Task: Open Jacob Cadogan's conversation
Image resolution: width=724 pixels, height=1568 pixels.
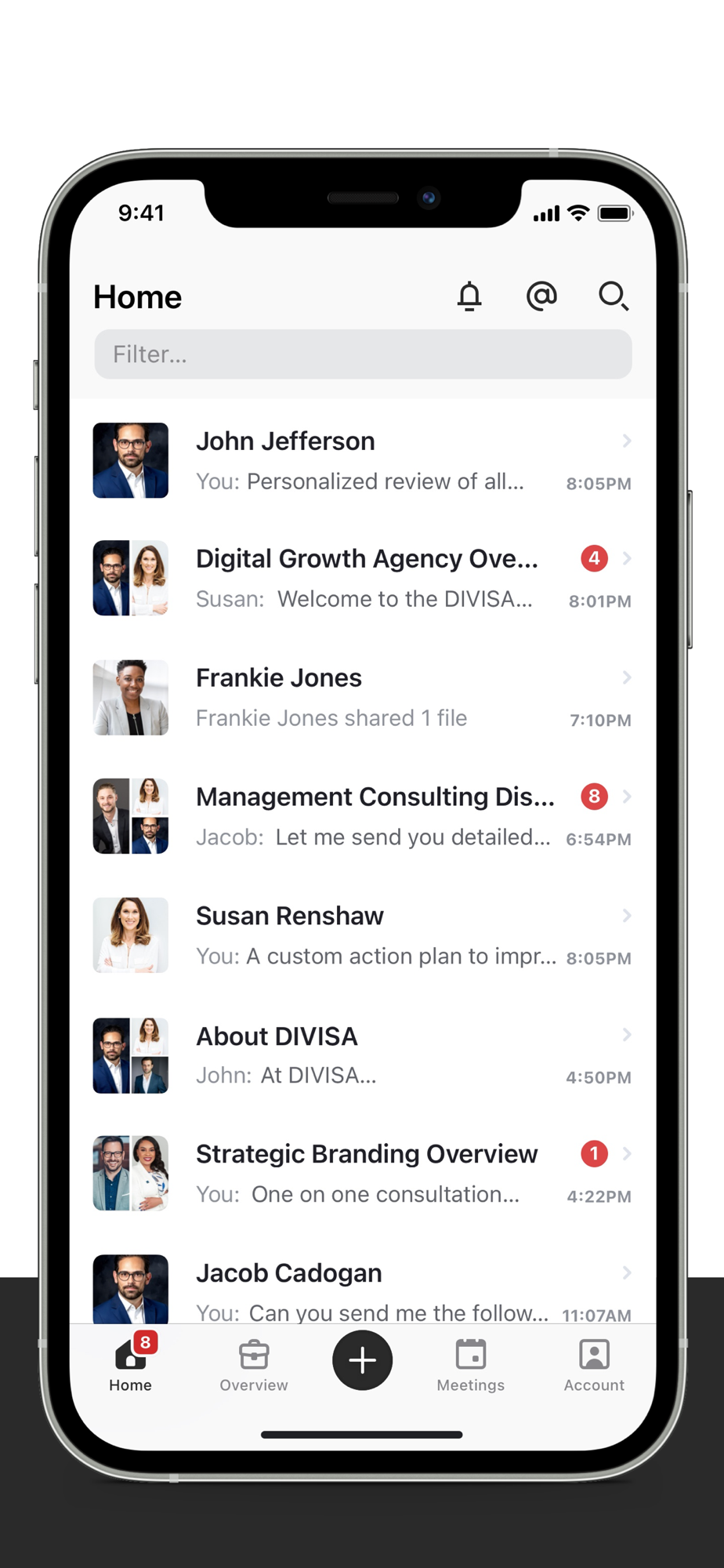Action: click(x=363, y=1284)
